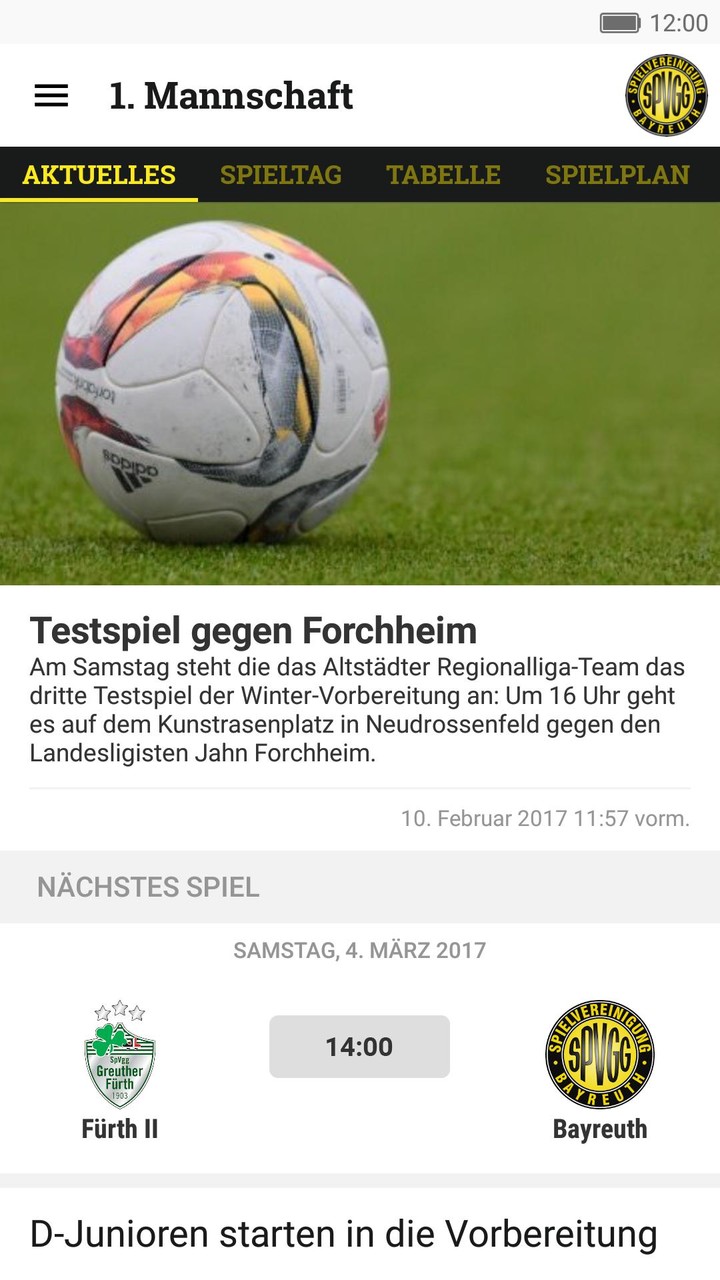Viewport: 720px width, 1280px height.
Task: Open the Tabelle tab
Action: pos(443,175)
